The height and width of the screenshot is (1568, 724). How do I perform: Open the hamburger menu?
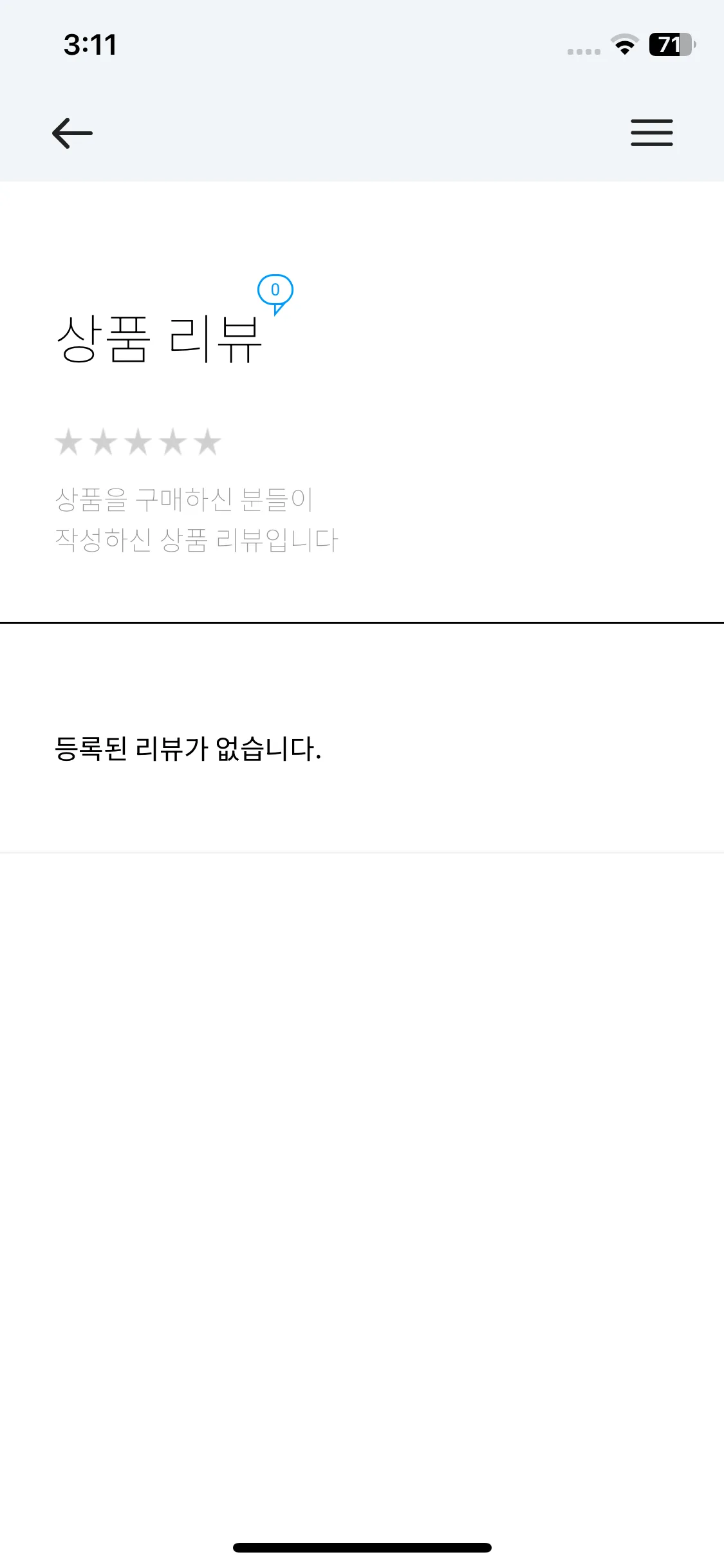651,133
